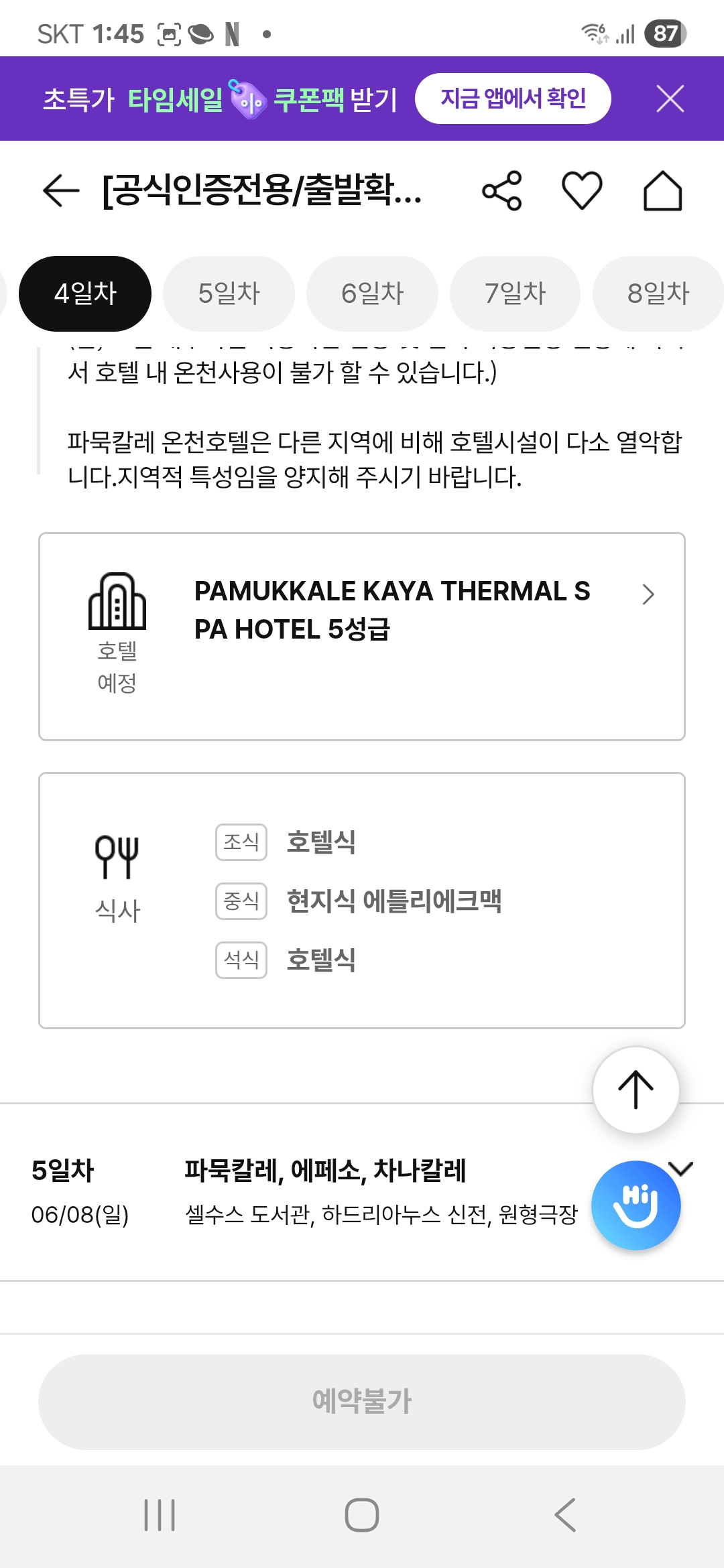Viewport: 724px width, 1568px height.
Task: Open Pamukkale Kaya Thermal Spa Hotel details
Action: (362, 637)
